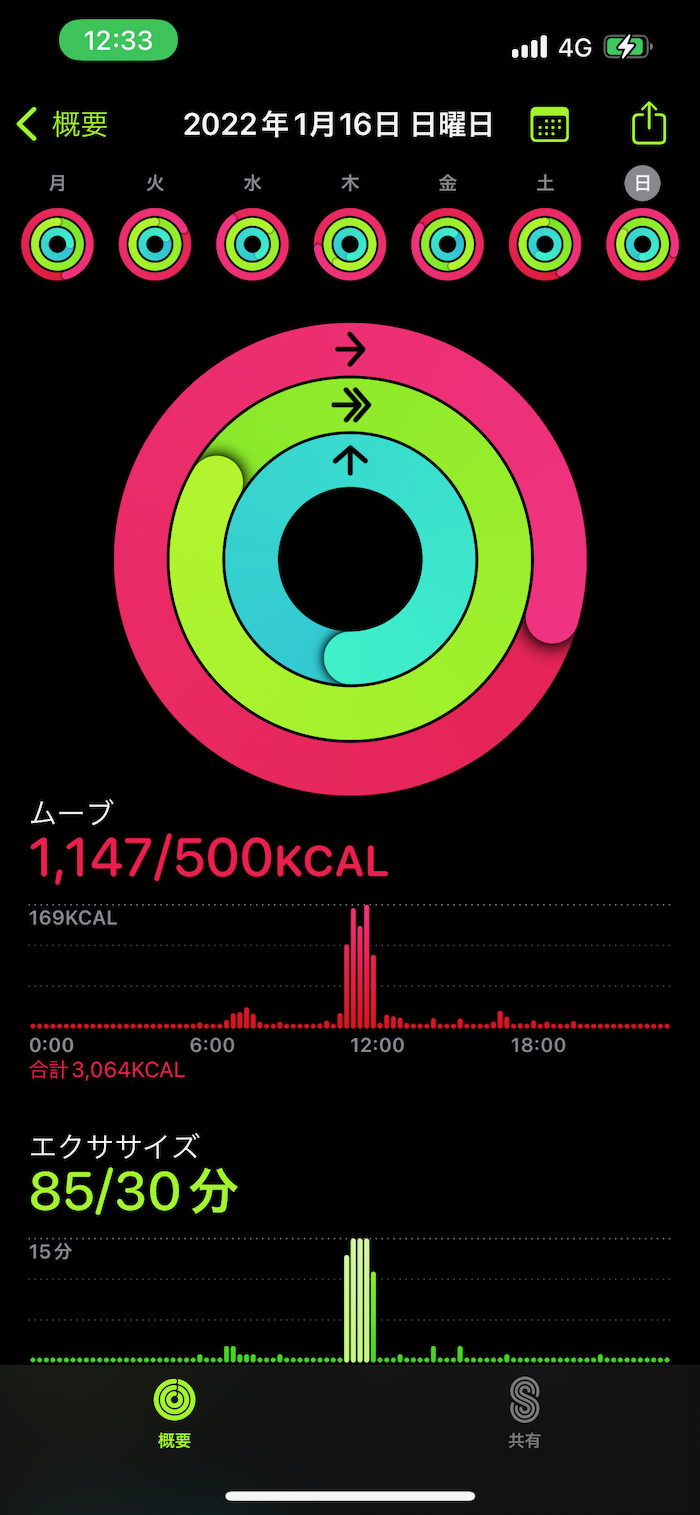This screenshot has height=1515, width=700.
Task: Switch to the 共有 sharing tab
Action: [x=525, y=1412]
